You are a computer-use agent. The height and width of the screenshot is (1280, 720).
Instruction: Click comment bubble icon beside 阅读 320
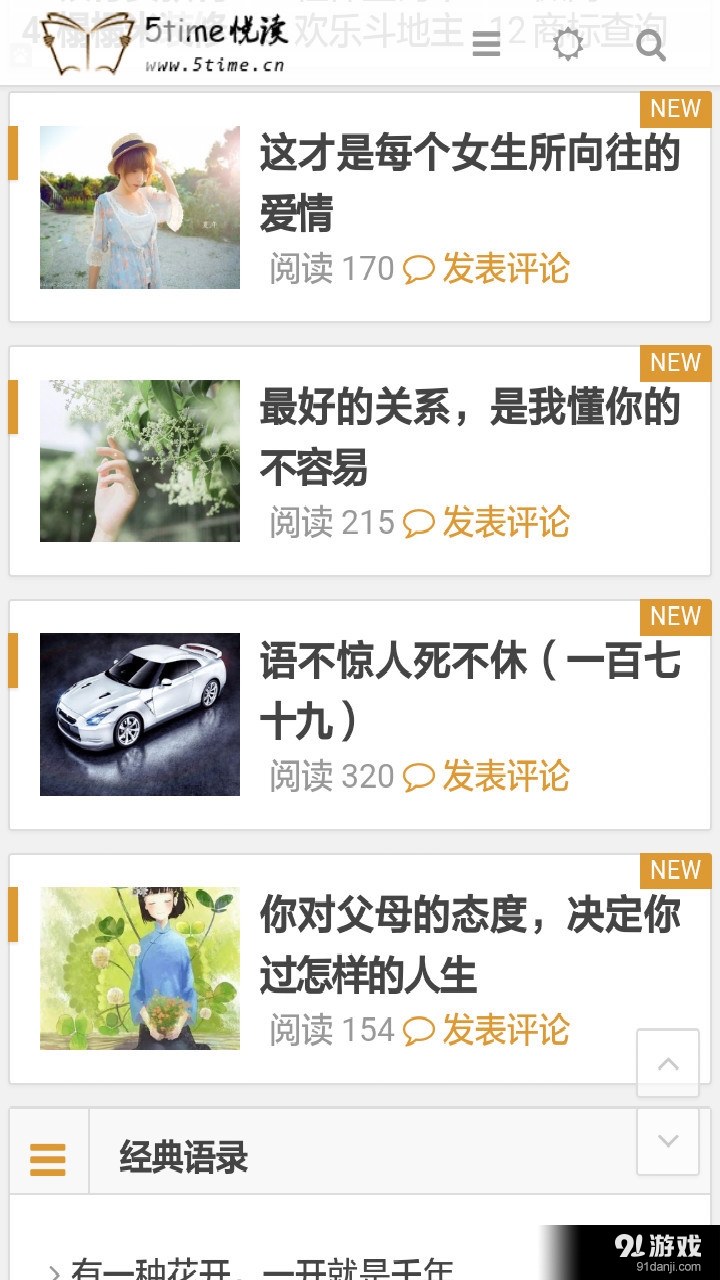(419, 776)
